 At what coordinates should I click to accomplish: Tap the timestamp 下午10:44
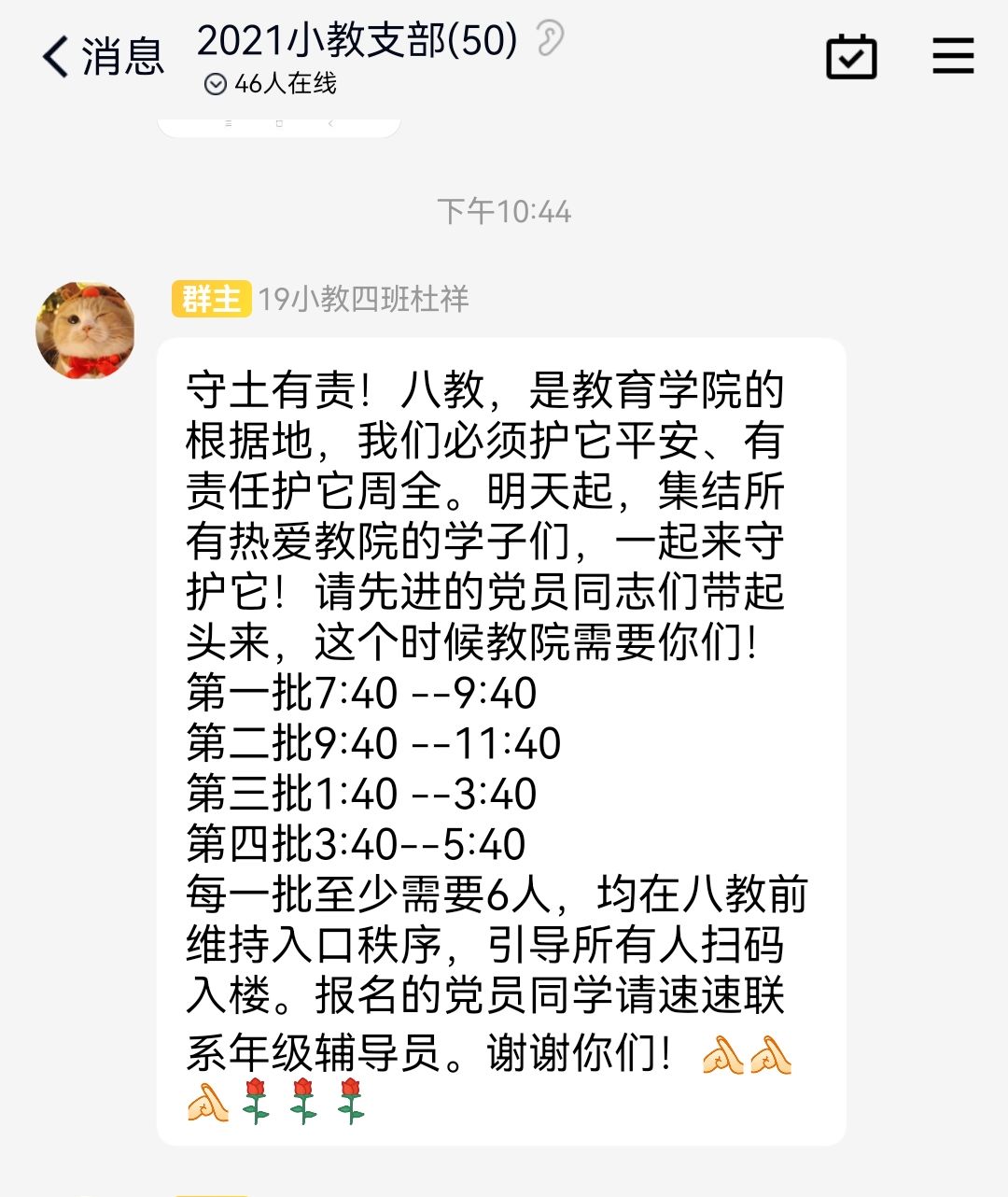pos(504,212)
